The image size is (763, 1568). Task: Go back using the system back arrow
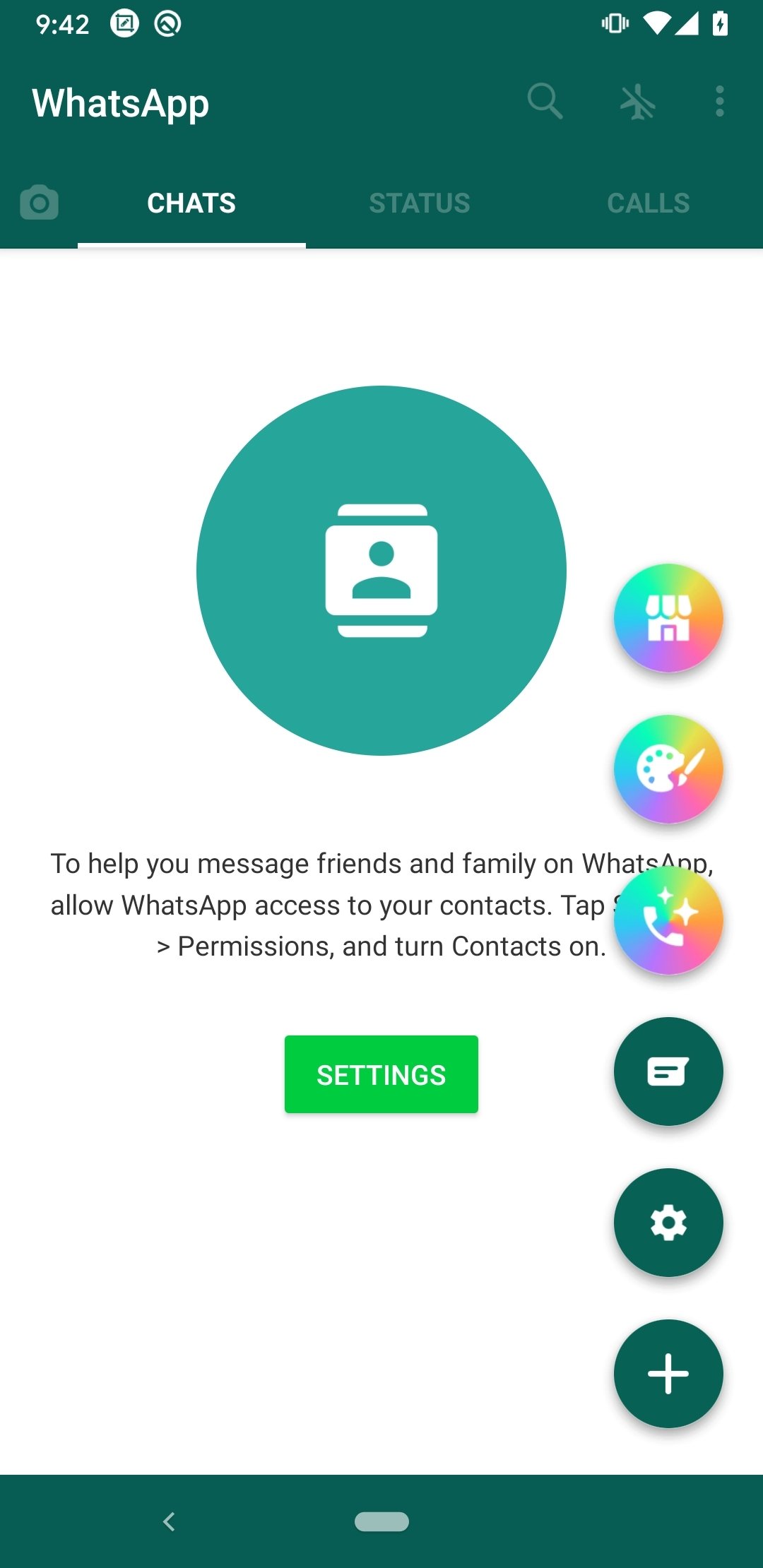tap(169, 1521)
